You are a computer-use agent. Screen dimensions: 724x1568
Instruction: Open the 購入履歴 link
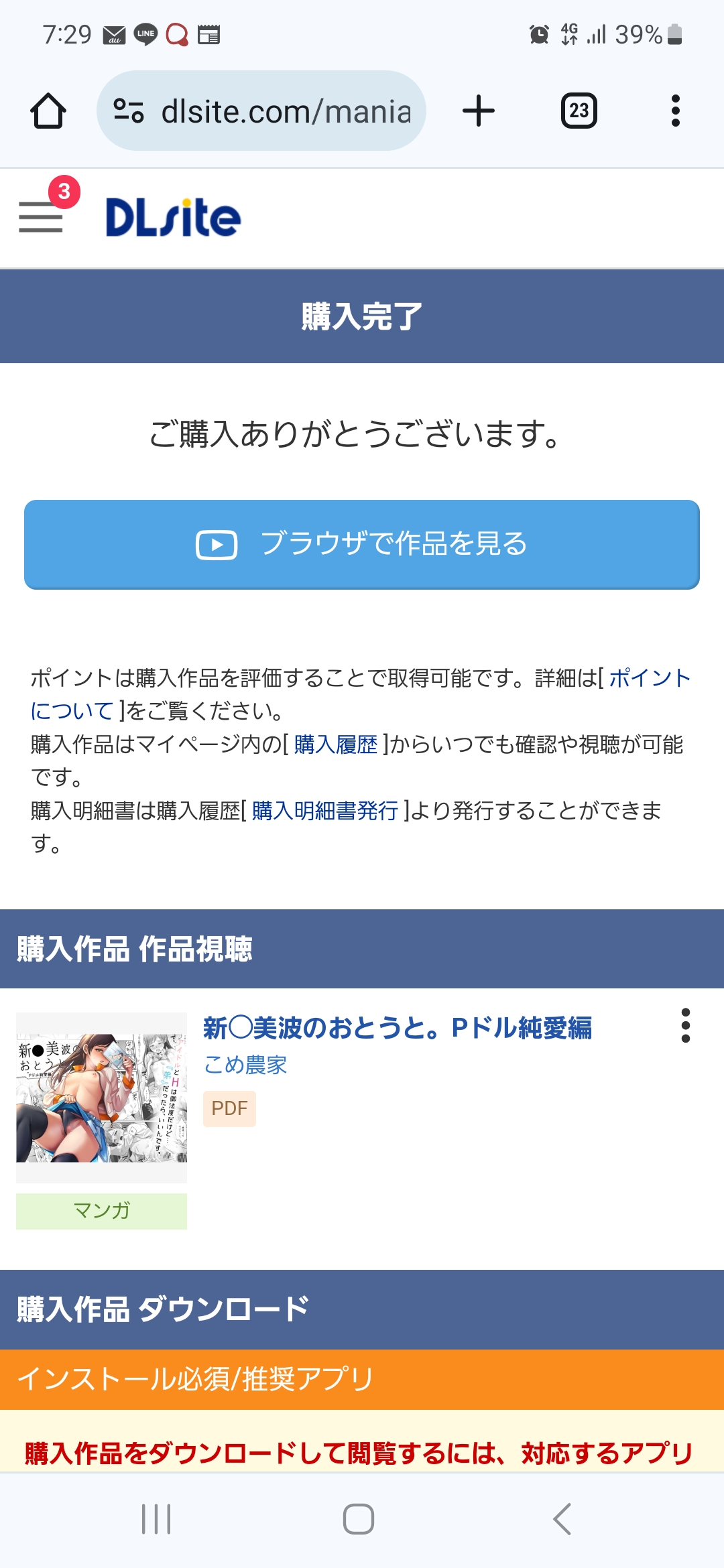(336, 744)
